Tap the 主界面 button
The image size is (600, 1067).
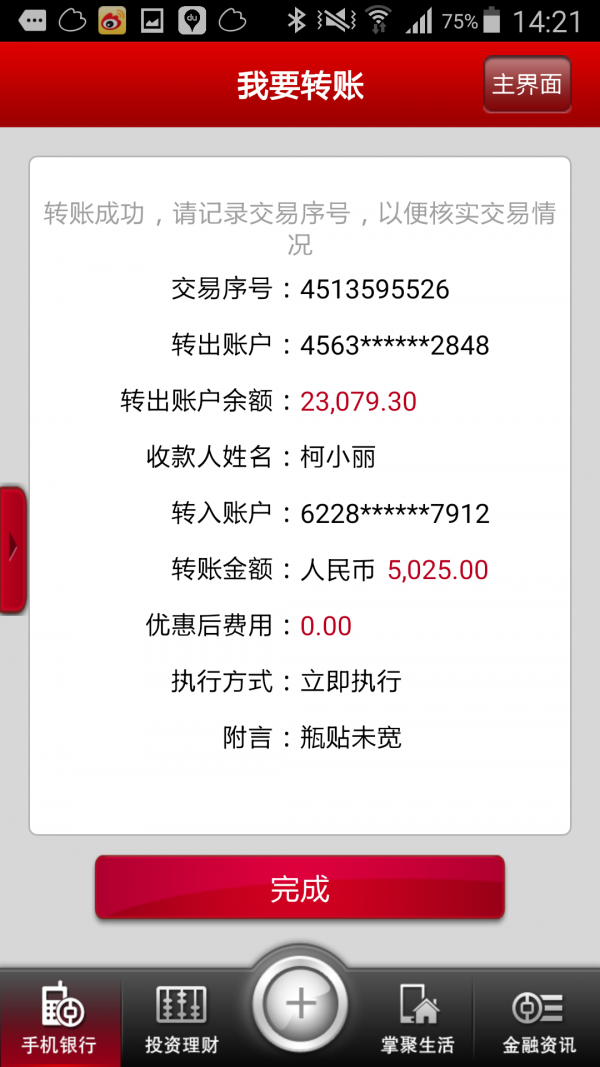coord(527,84)
